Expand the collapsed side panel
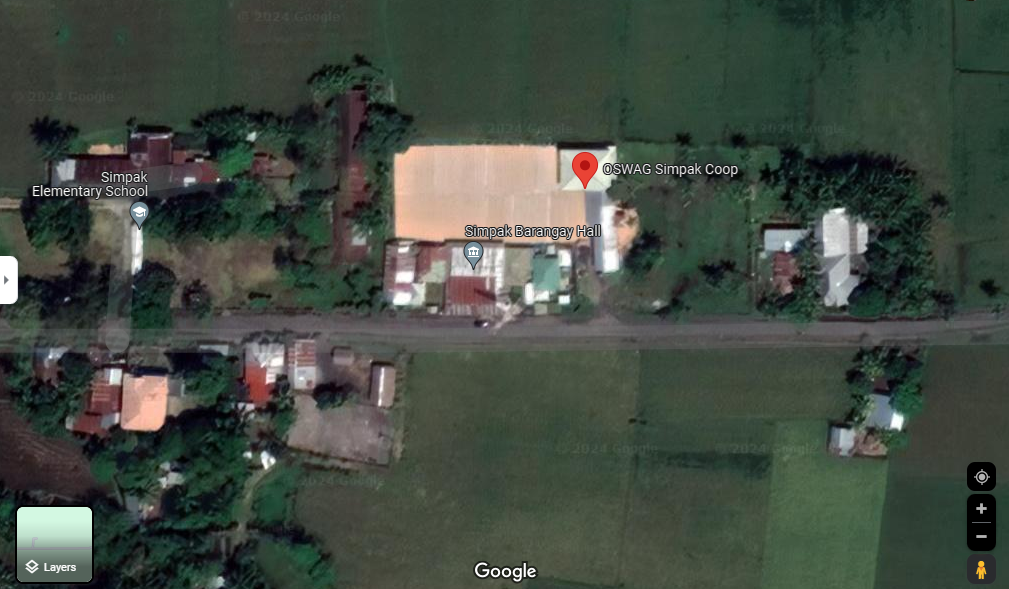The image size is (1009, 589). tap(7, 280)
